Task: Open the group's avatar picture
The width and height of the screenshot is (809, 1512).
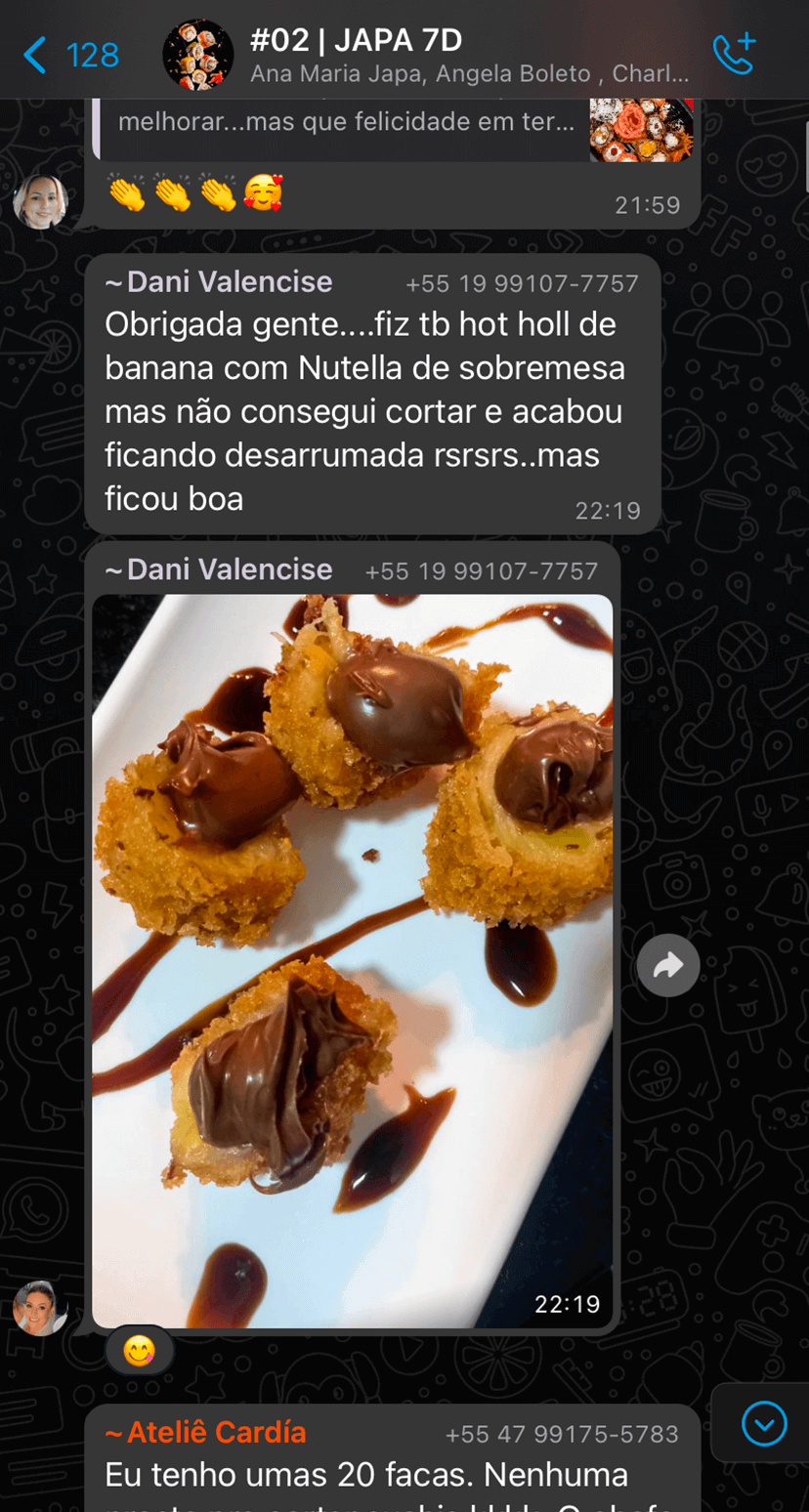Action: click(x=198, y=55)
